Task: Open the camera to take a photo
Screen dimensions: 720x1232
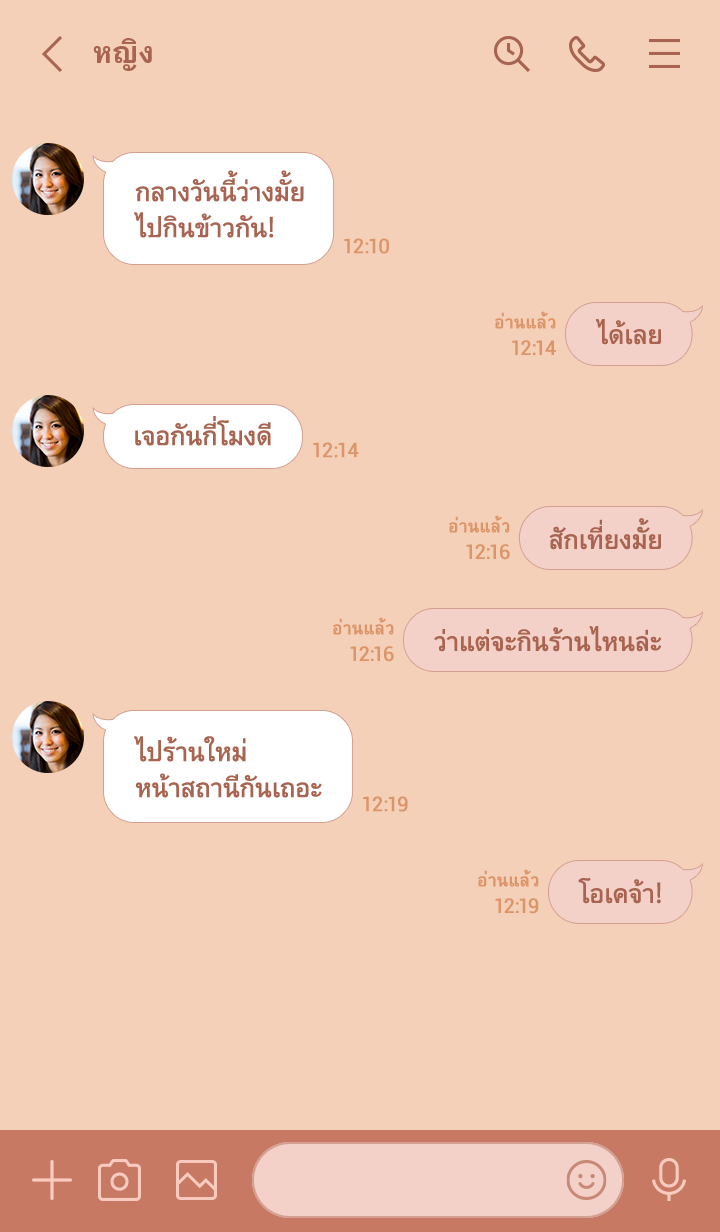Action: point(120,1181)
